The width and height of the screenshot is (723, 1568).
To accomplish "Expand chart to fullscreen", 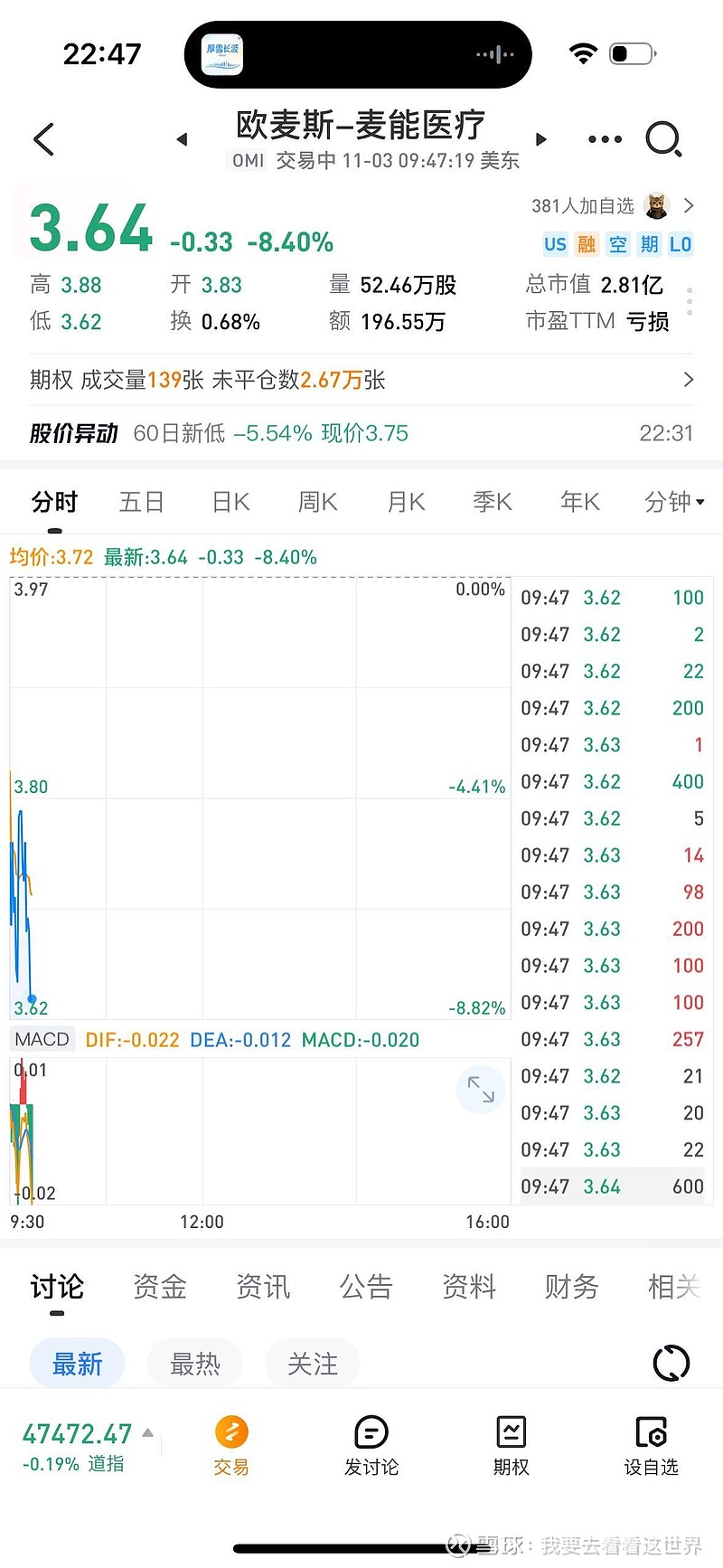I will pos(481,1089).
